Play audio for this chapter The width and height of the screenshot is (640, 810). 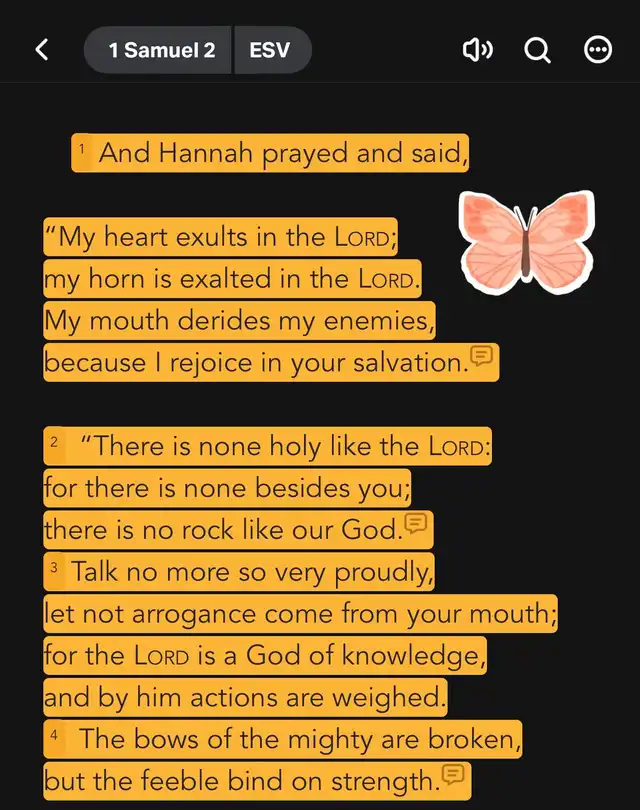(478, 50)
